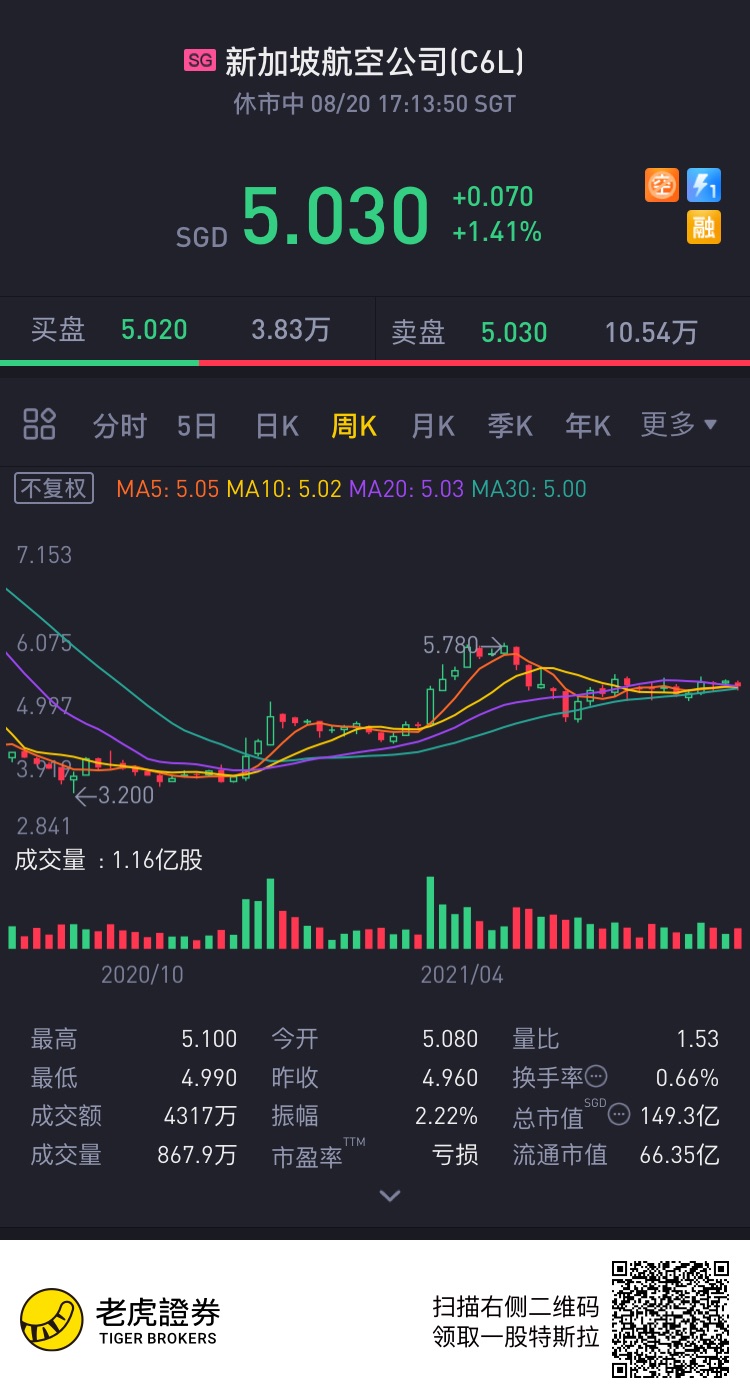Open the info icon beside 总市值
This screenshot has height=1400, width=750.
pos(620,1115)
